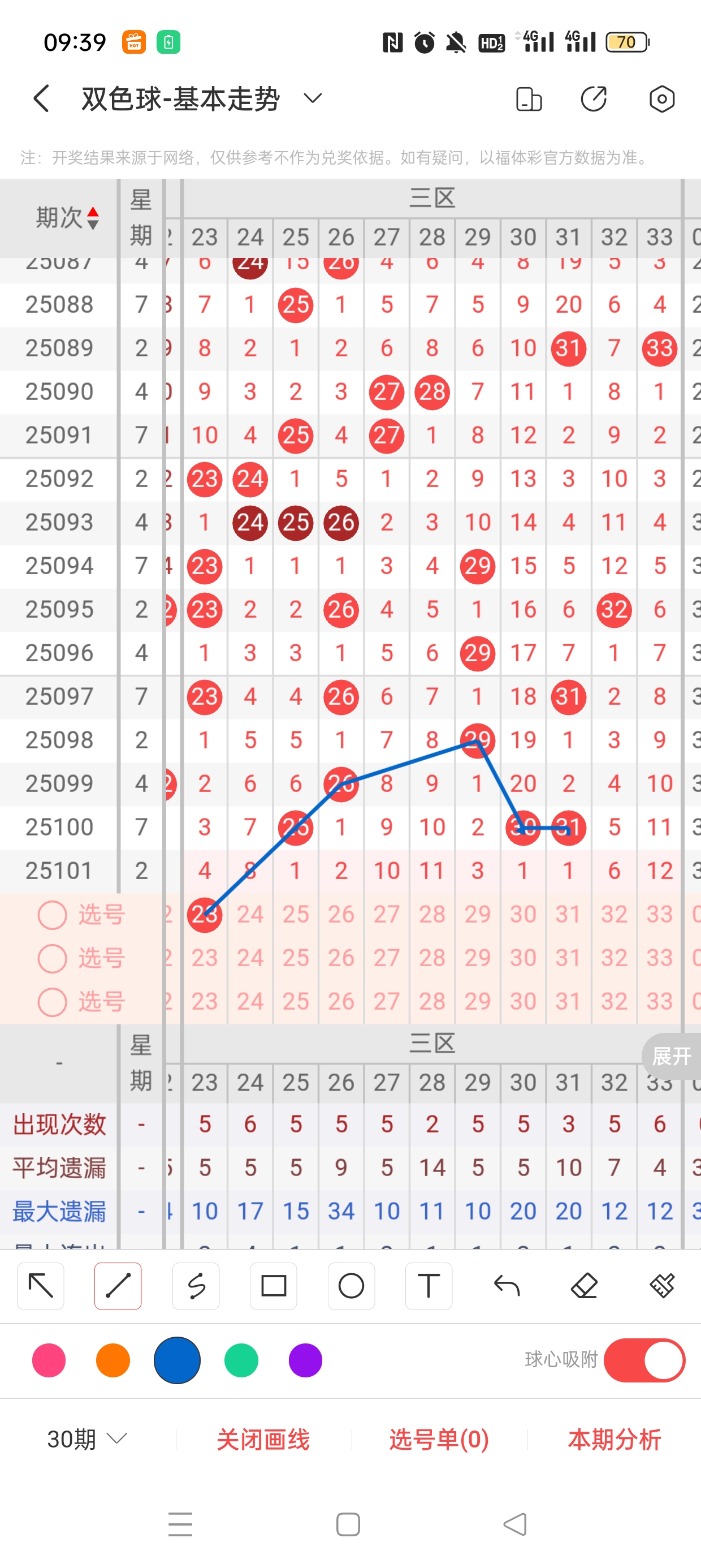Select the rectangle drawing tool
The width and height of the screenshot is (701, 1568).
(273, 1286)
